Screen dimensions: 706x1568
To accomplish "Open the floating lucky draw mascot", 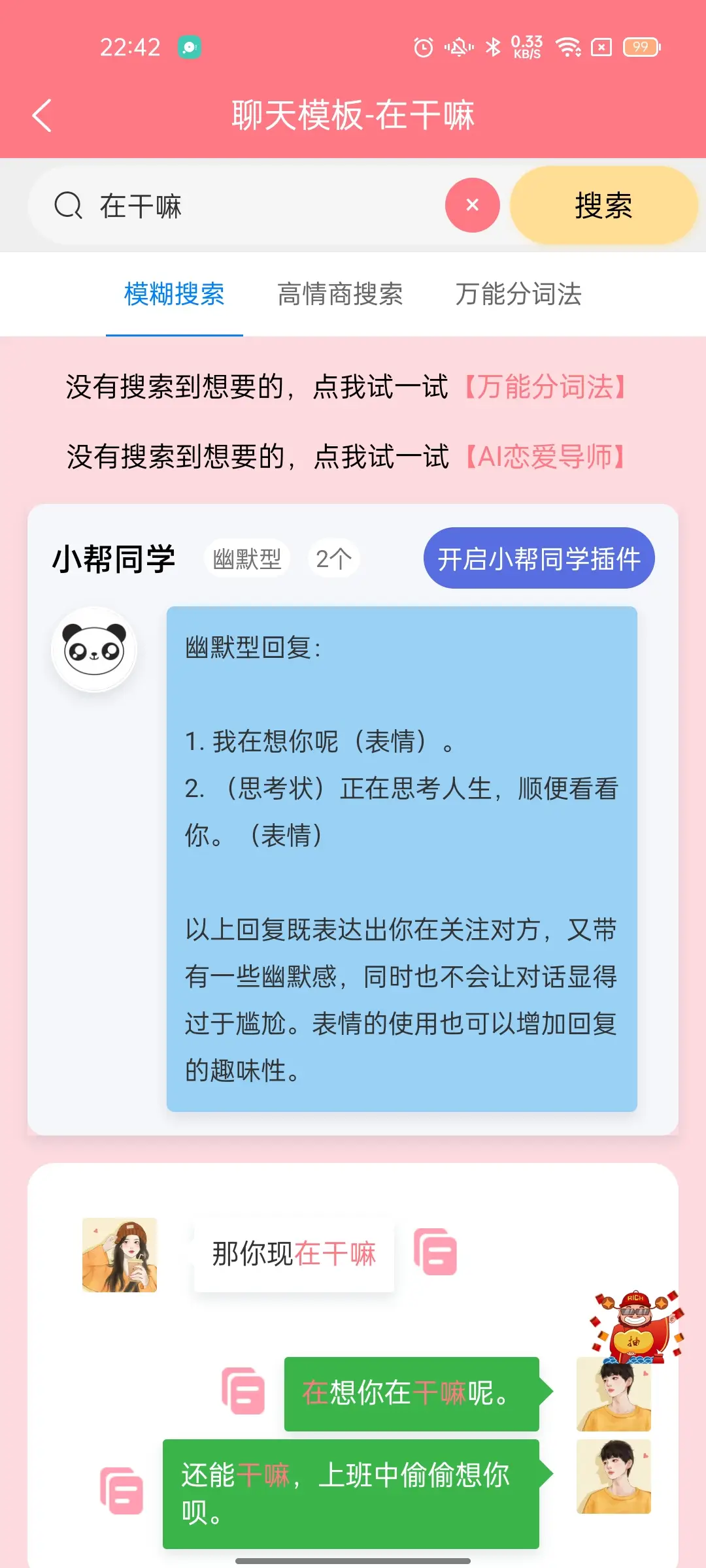I will click(x=636, y=1326).
